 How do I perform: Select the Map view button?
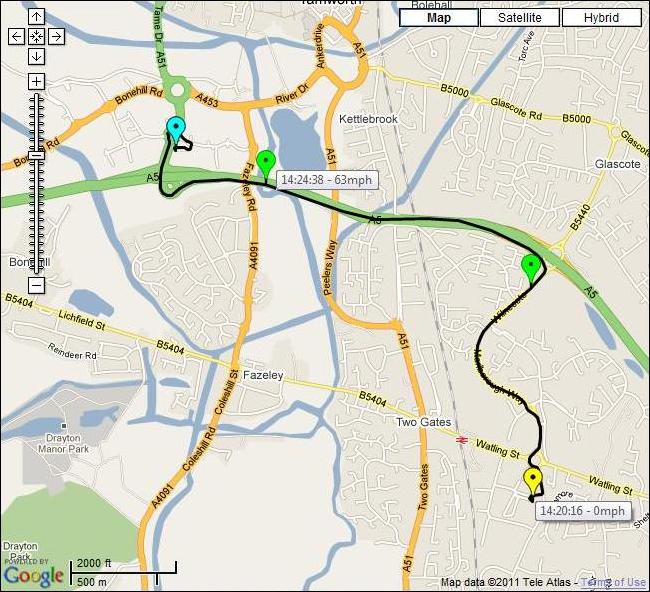438,18
